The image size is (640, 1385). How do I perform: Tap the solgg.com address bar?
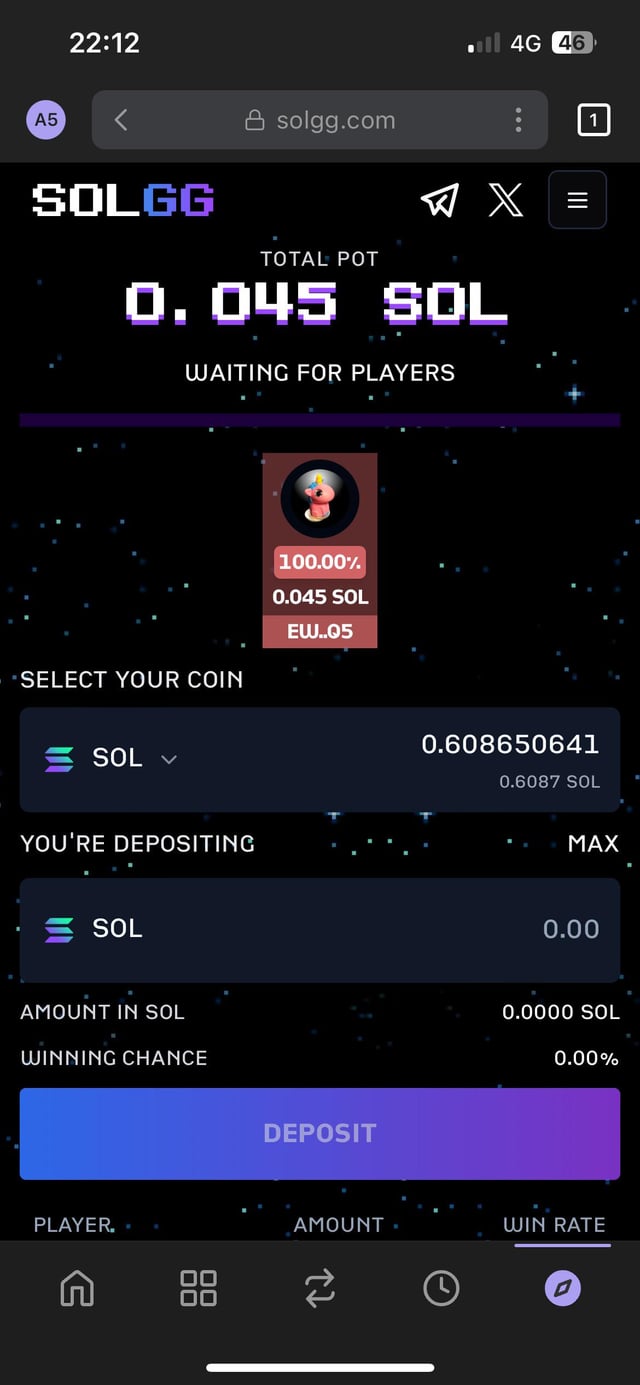pos(320,121)
